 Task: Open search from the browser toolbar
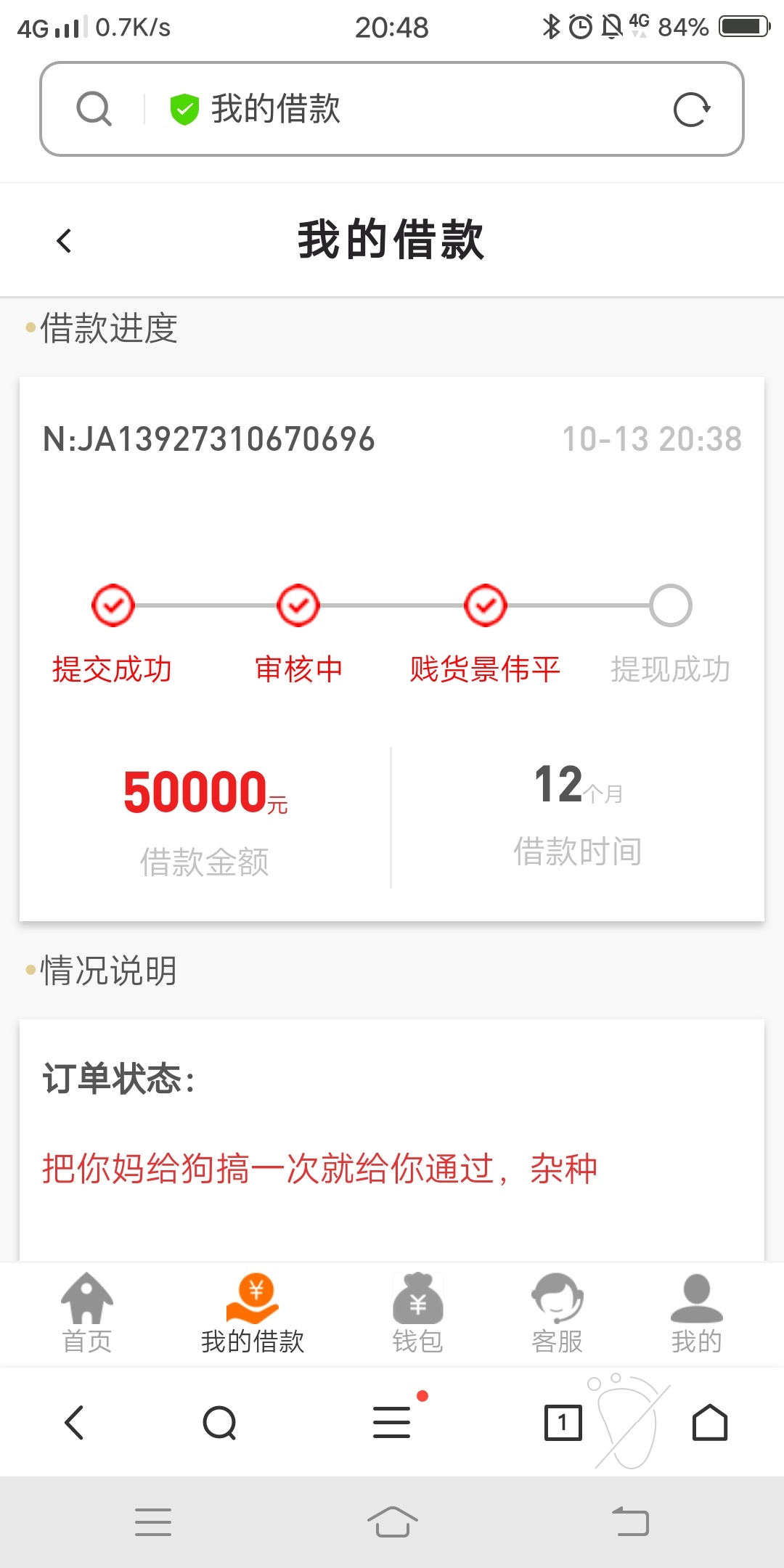click(220, 1423)
